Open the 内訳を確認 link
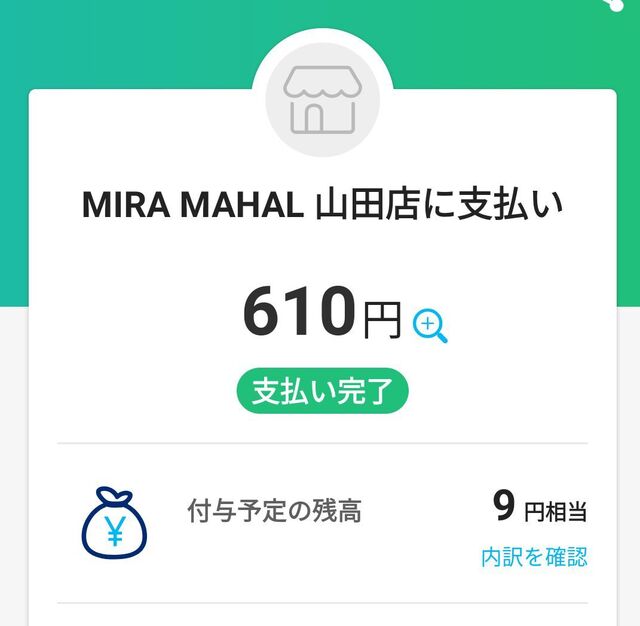The width and height of the screenshot is (640, 626). tap(534, 557)
